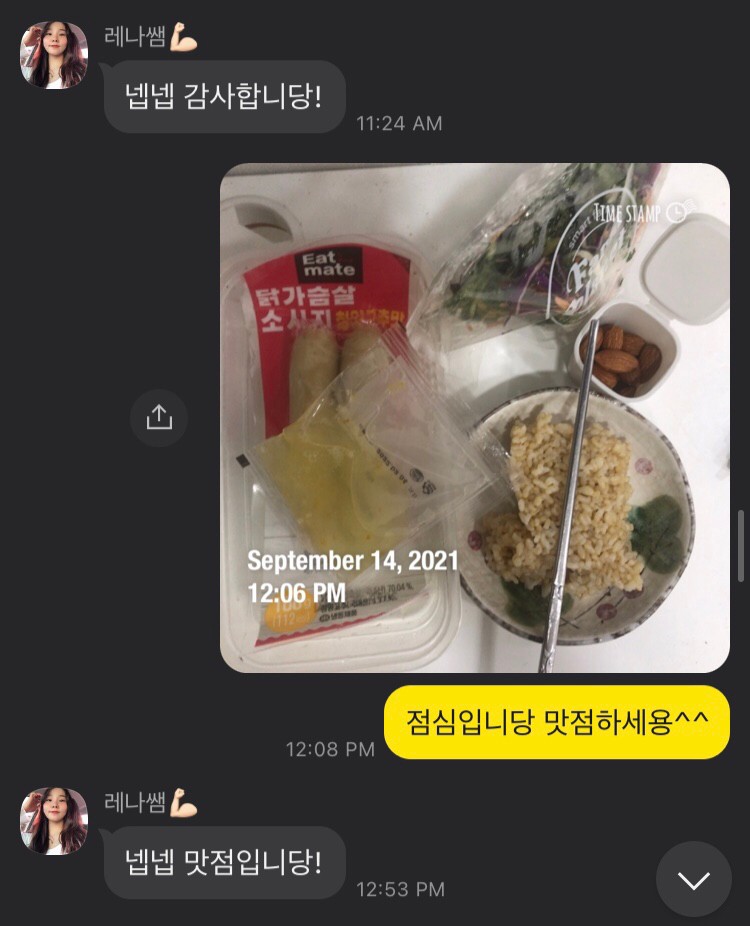750x926 pixels.
Task: View 레나쌤's avatar next to "넵넵 맛점입니당!"
Action: coord(54,821)
